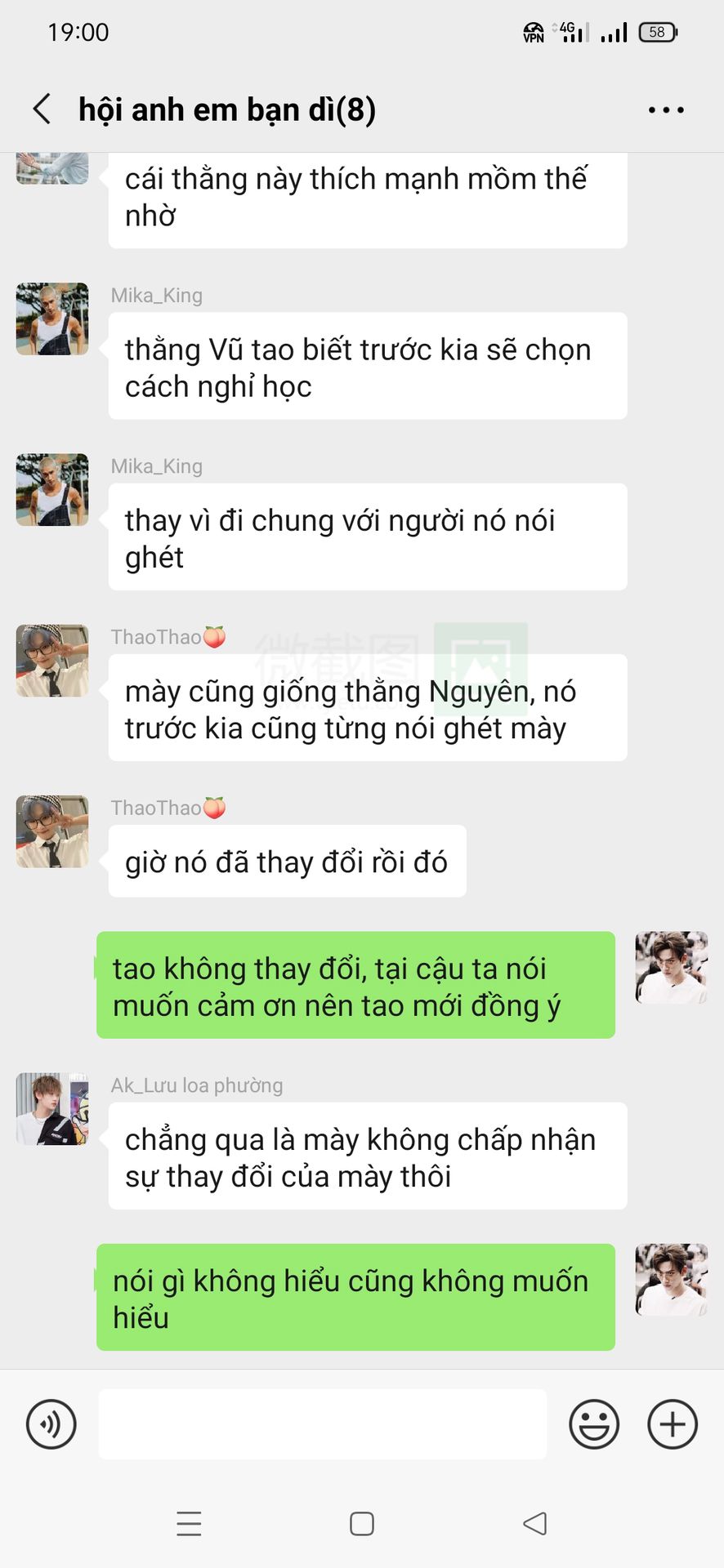Open the emoji sticker panel

(594, 1424)
